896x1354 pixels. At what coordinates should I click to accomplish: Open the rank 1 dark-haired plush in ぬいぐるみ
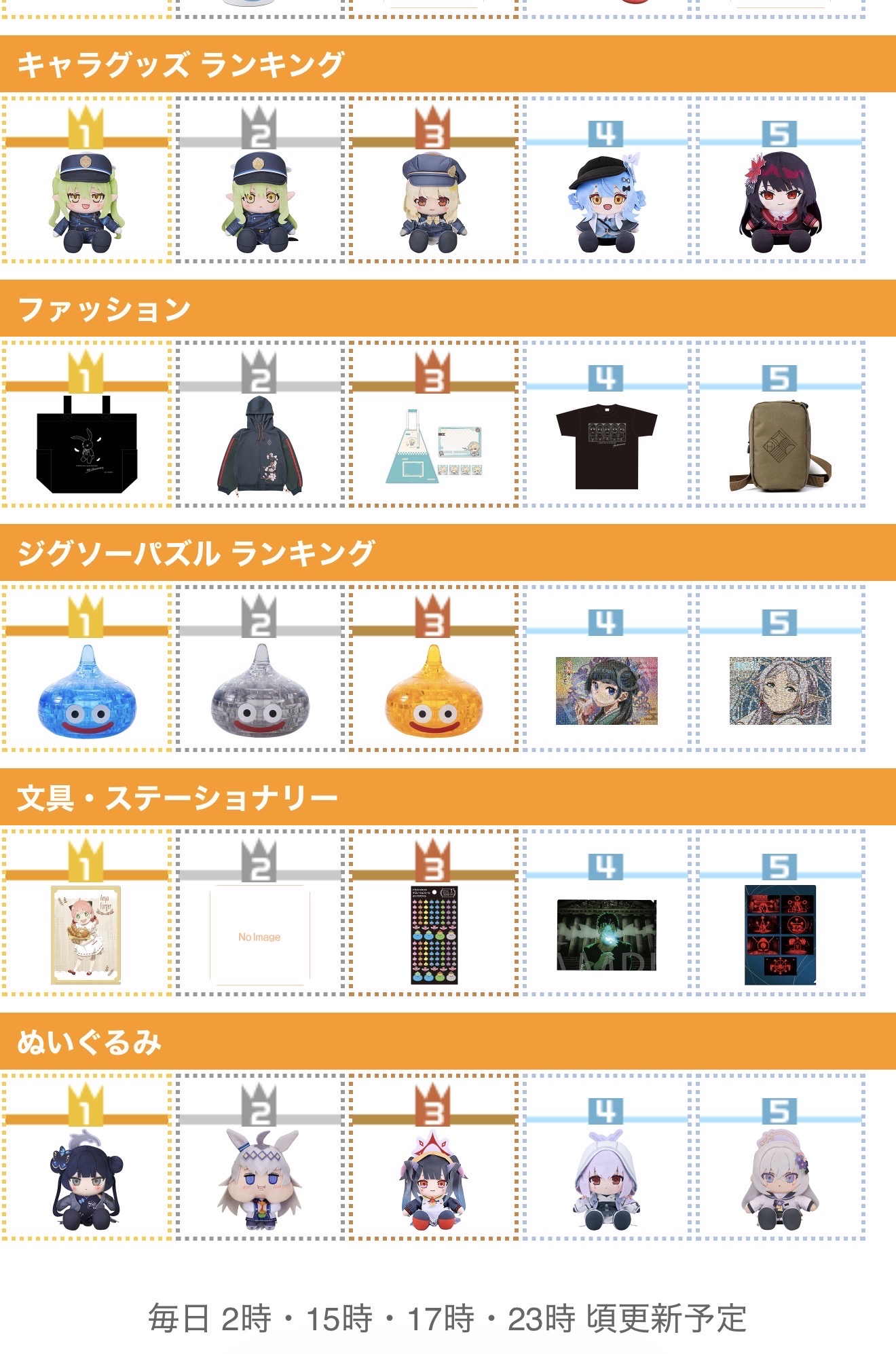86,1180
